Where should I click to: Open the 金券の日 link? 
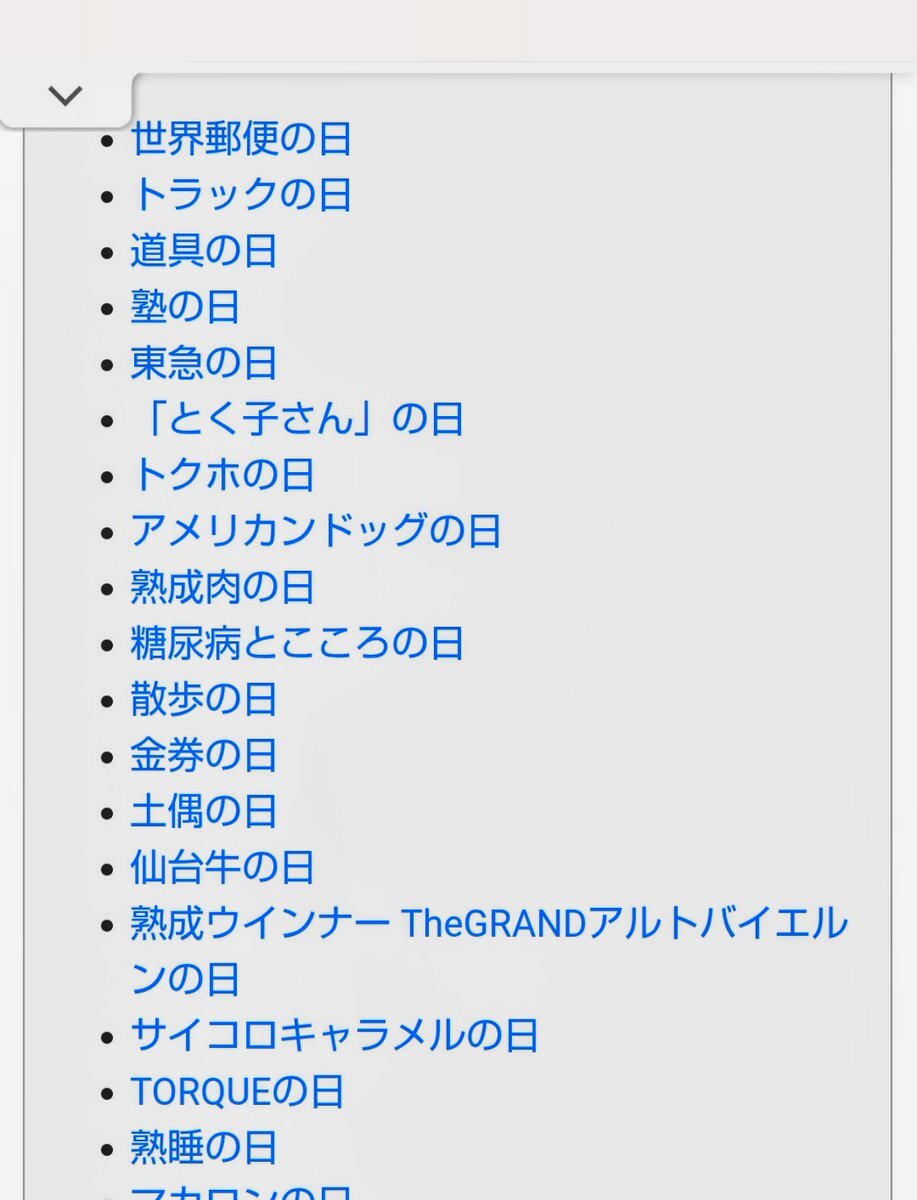point(204,754)
